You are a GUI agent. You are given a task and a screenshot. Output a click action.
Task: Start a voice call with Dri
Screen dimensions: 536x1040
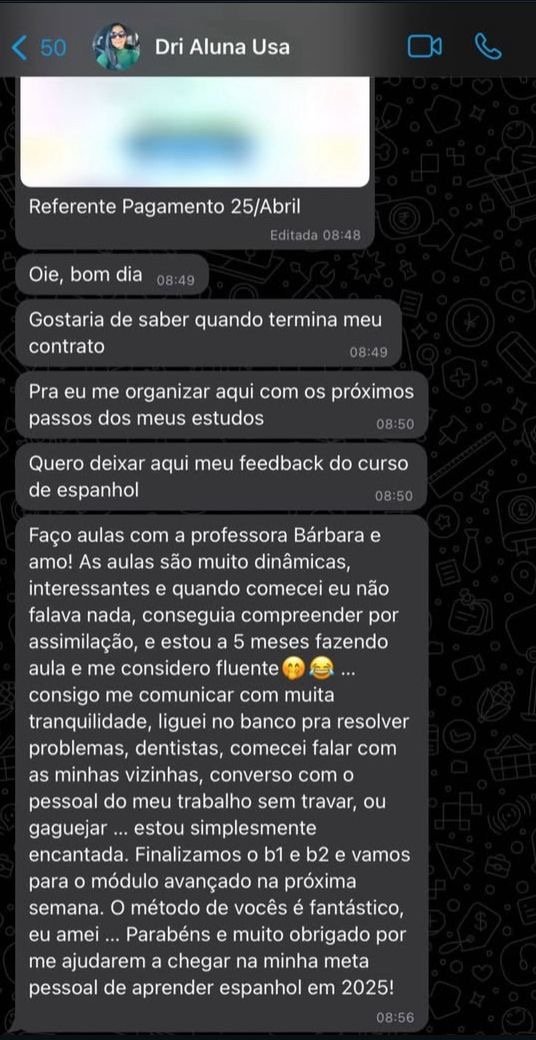tap(488, 47)
